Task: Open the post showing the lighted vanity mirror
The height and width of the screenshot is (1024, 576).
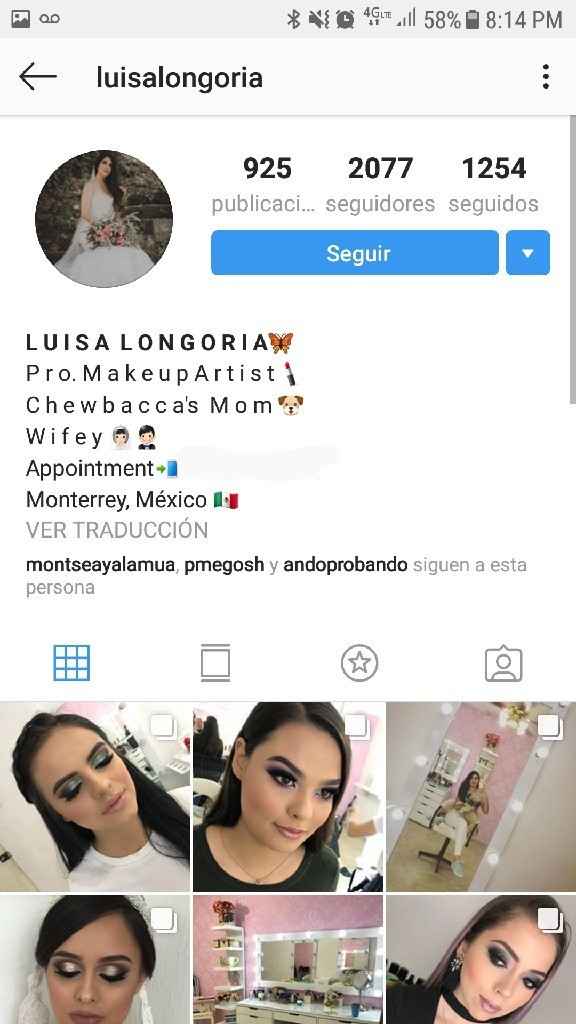Action: tap(288, 959)
